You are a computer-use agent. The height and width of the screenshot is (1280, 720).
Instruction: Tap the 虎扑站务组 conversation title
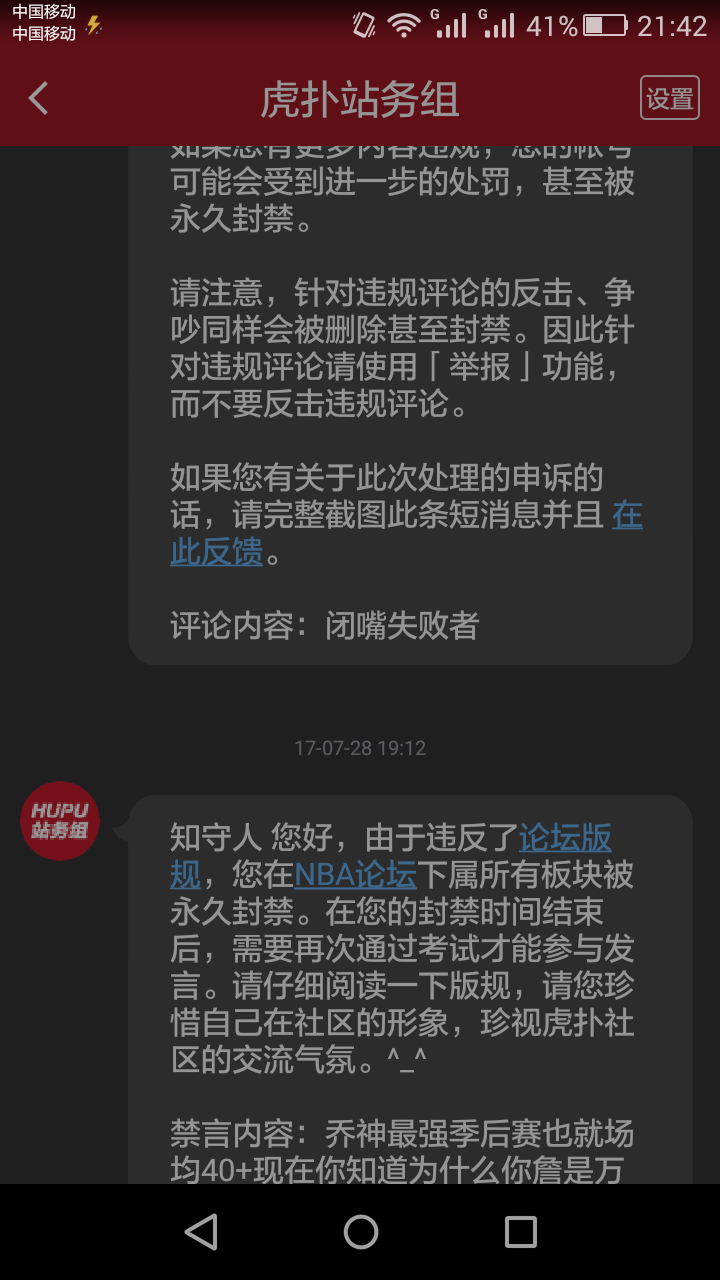[360, 98]
